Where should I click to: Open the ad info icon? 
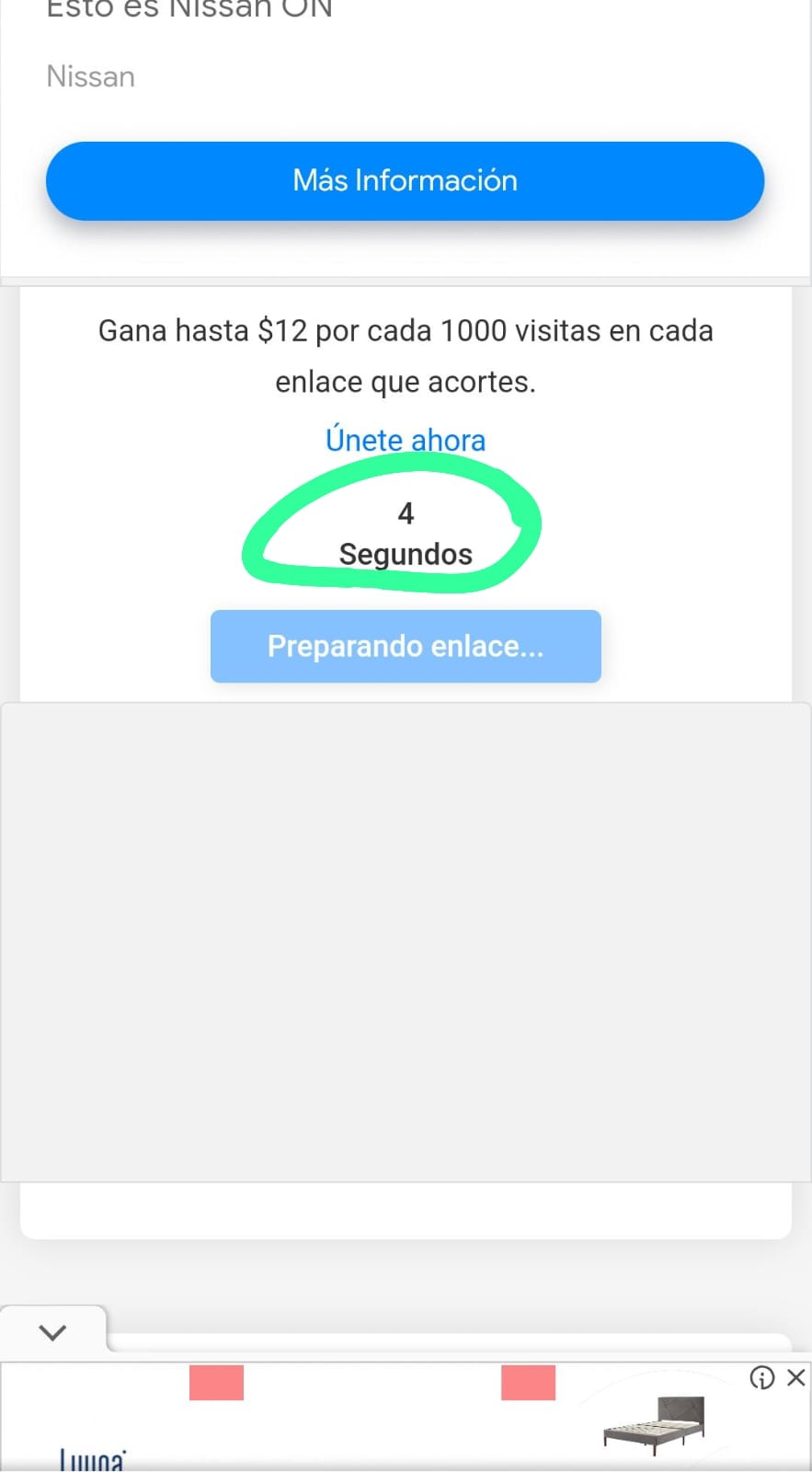761,1377
